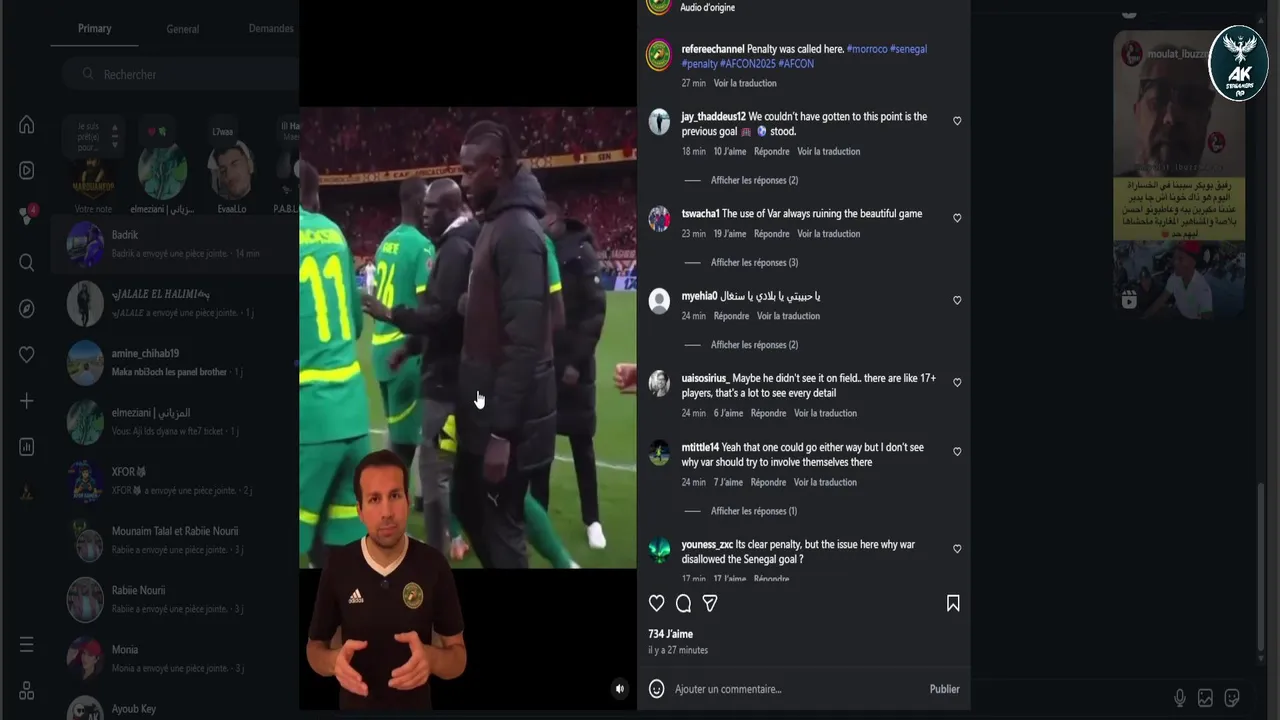Reply to jay_thaddeus12's comment
Viewport: 1280px width, 720px height.
(771, 152)
